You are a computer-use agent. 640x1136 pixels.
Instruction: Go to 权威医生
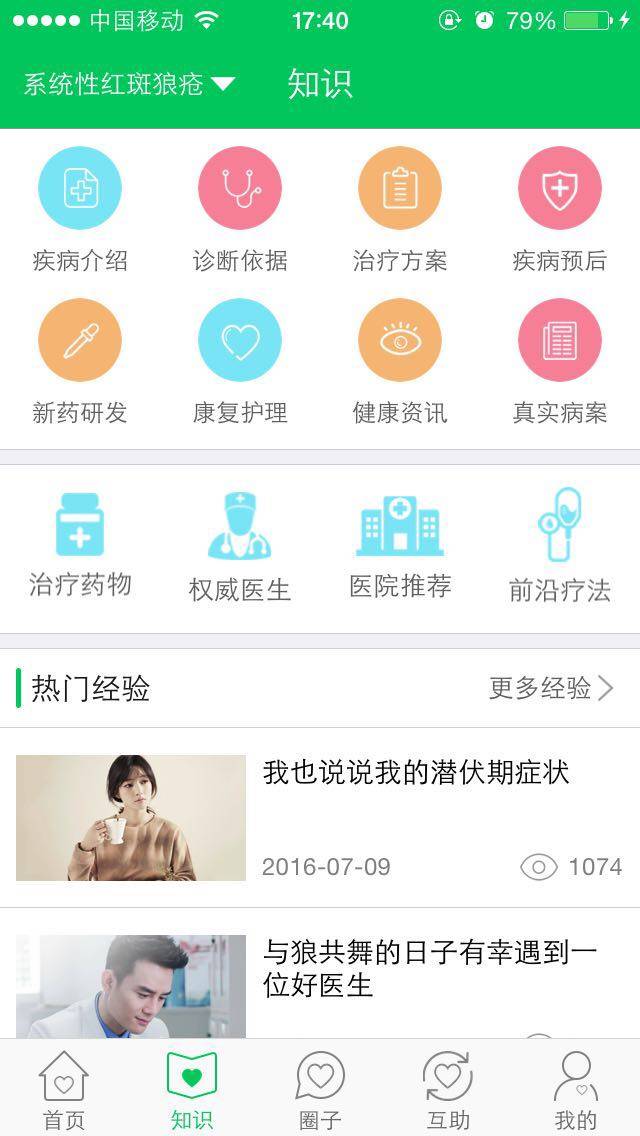click(240, 545)
